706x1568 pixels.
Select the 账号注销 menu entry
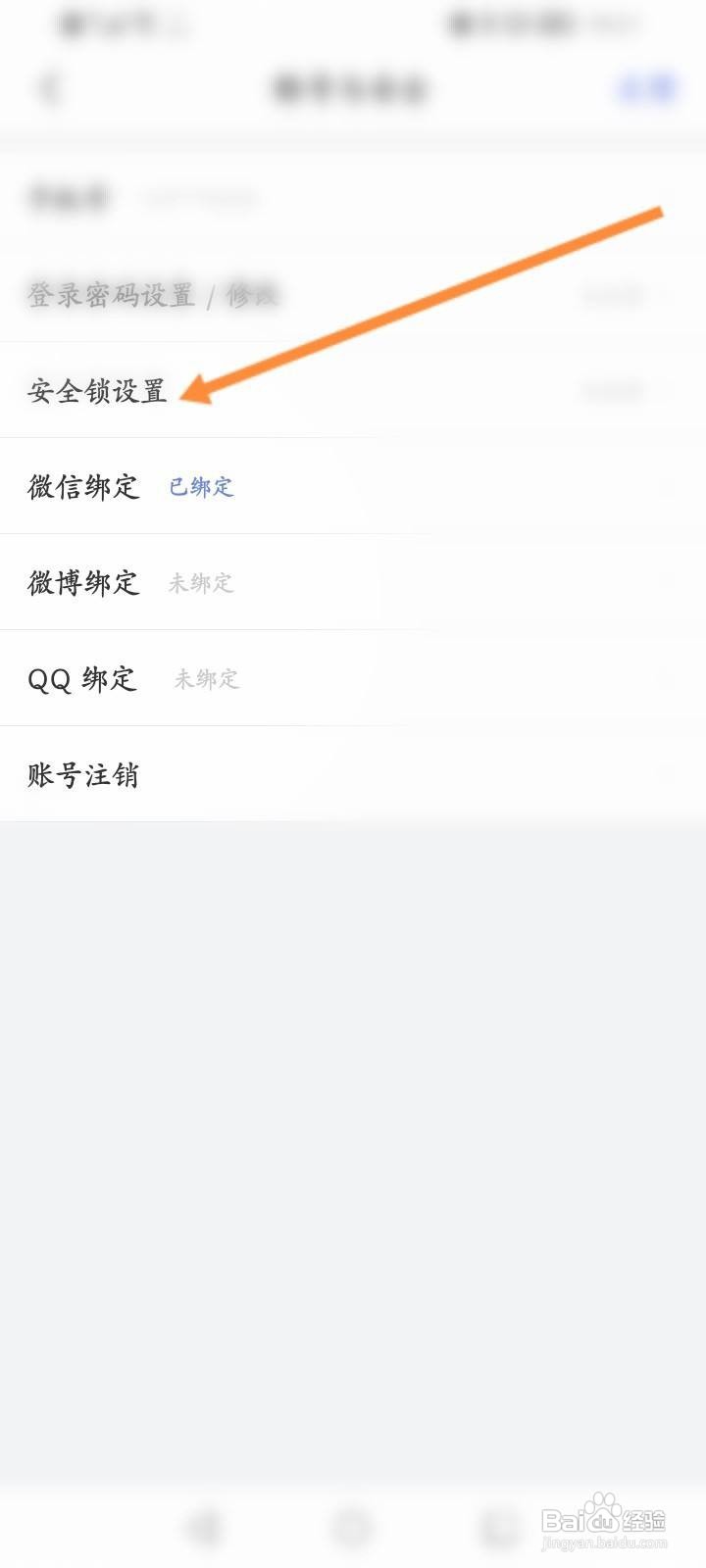(x=83, y=775)
